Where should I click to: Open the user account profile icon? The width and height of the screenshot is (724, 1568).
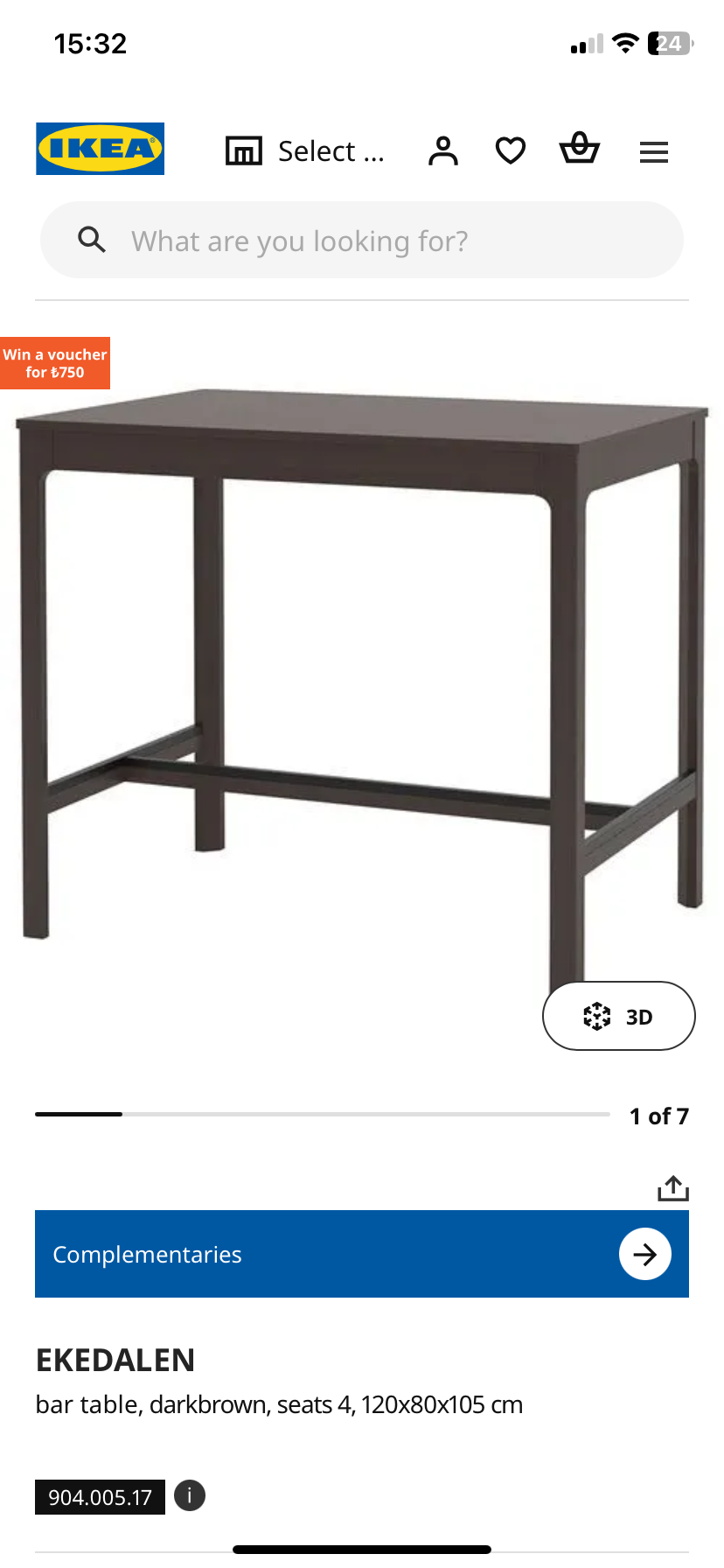(443, 151)
